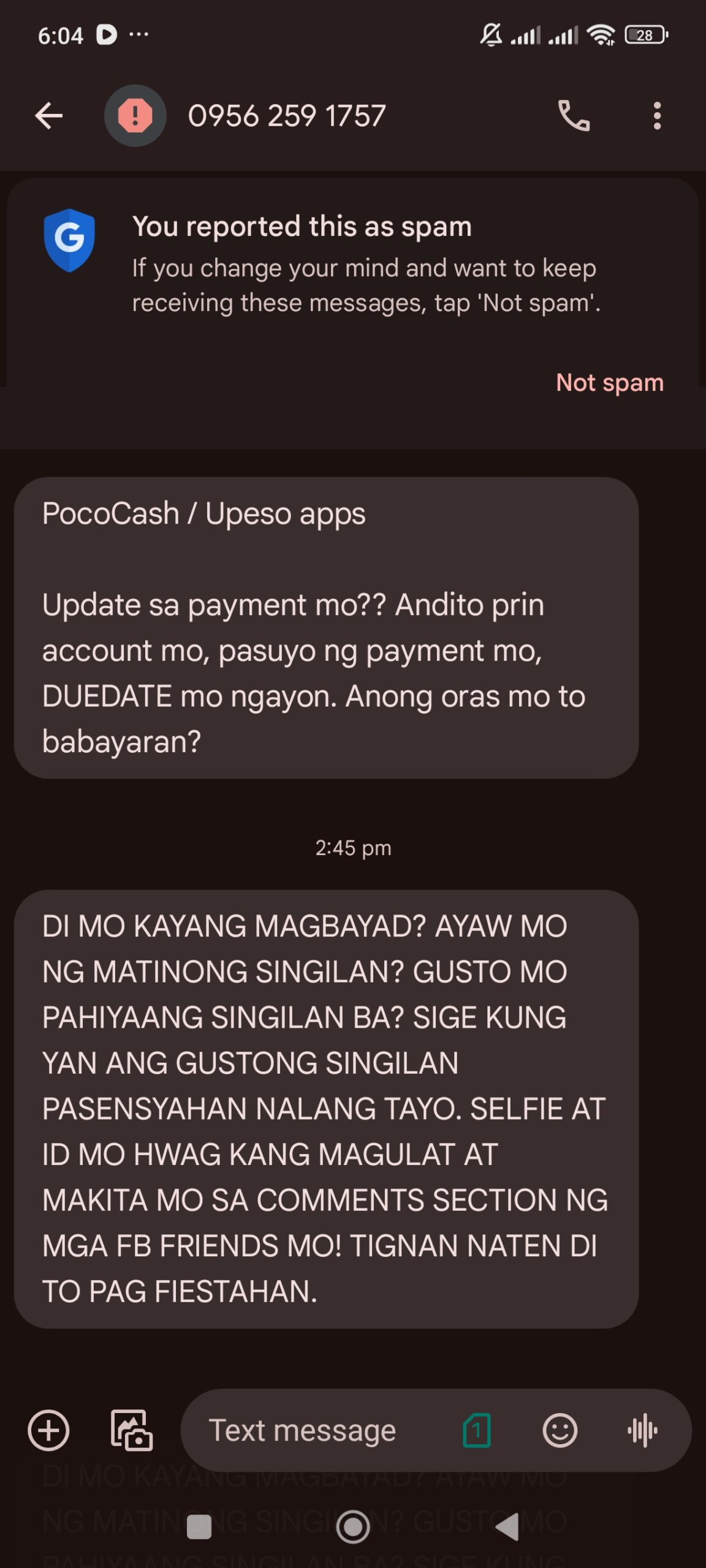Call 0956 259 1757
Viewport: 706px width, 1568px height.
(574, 116)
